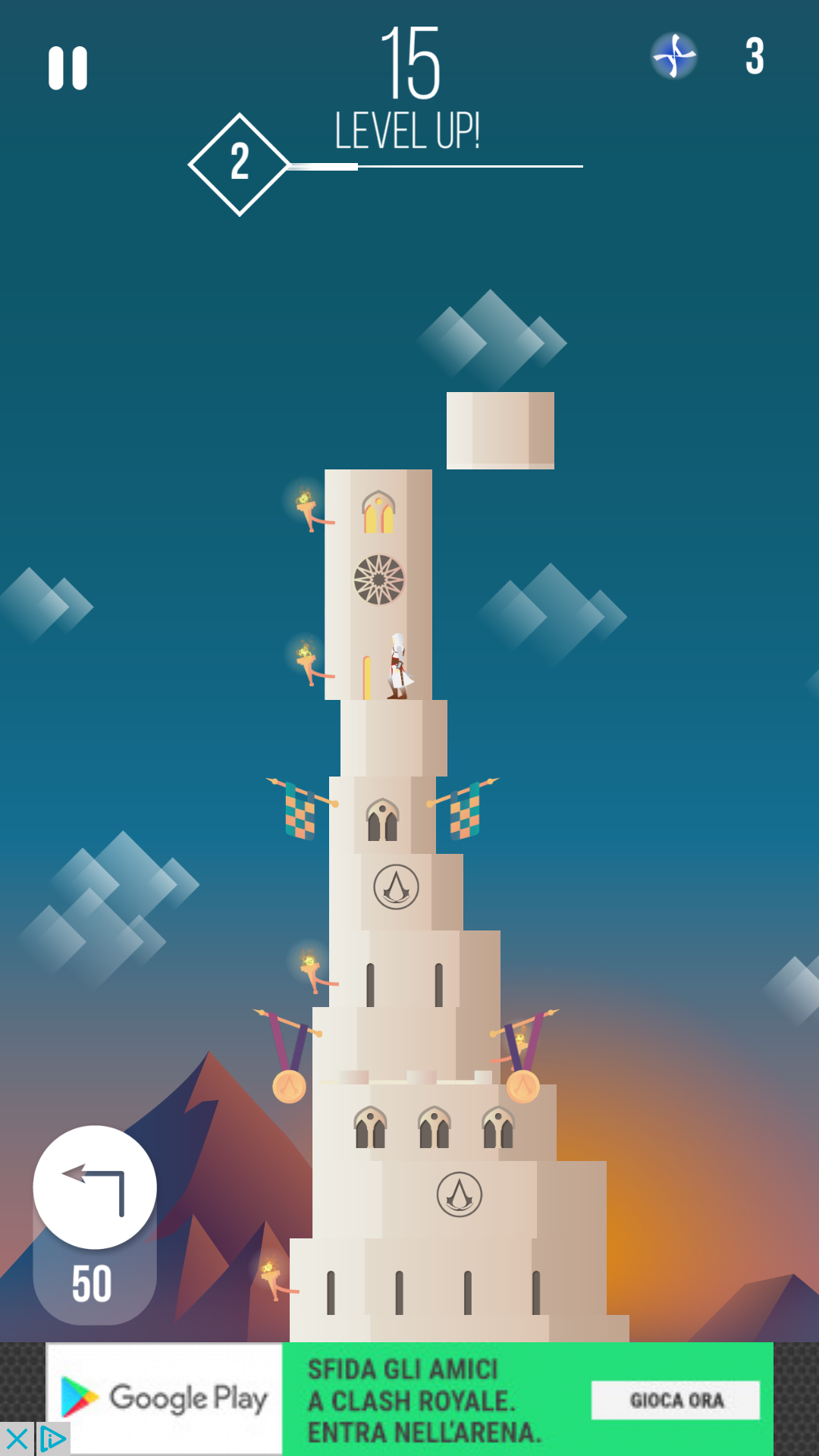The image size is (819, 1456).
Task: Pause the game
Action: (68, 68)
